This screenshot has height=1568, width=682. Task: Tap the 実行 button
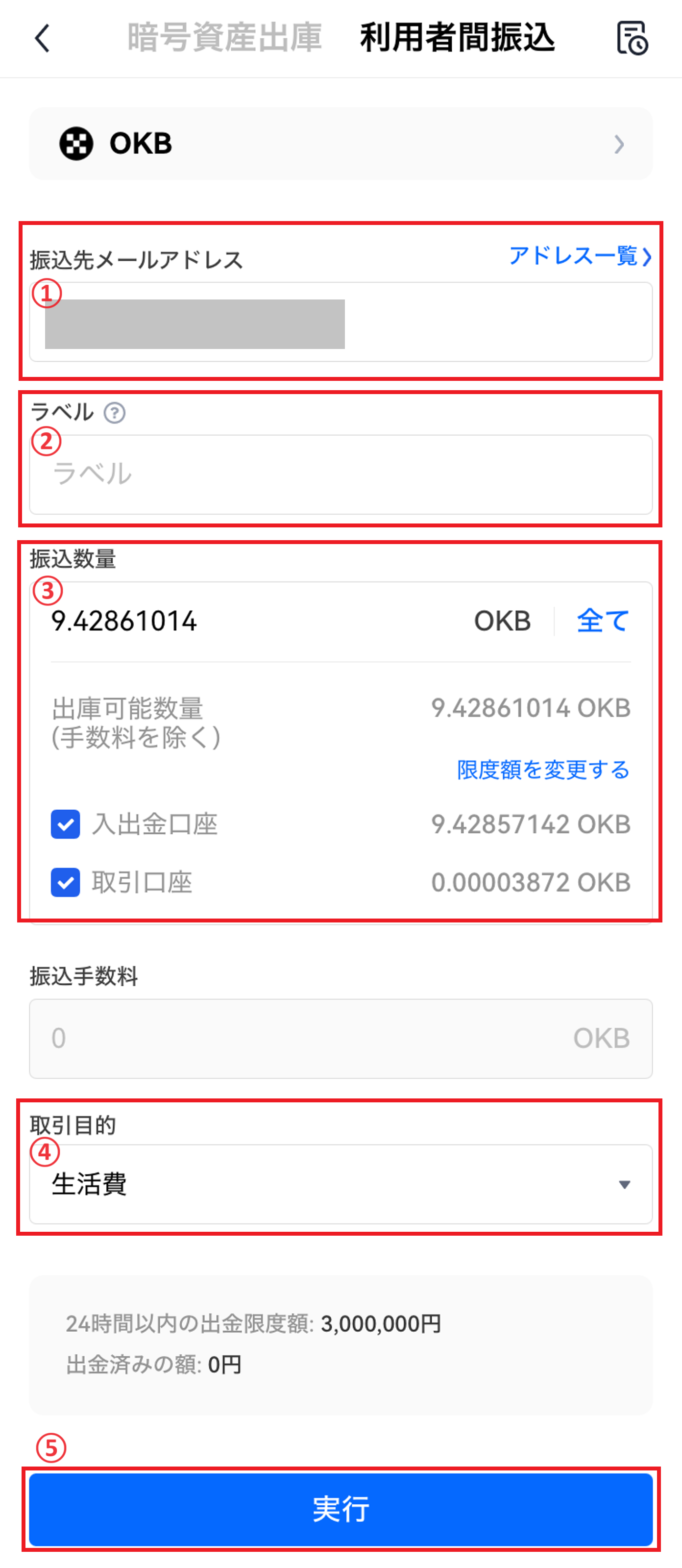click(x=341, y=1509)
